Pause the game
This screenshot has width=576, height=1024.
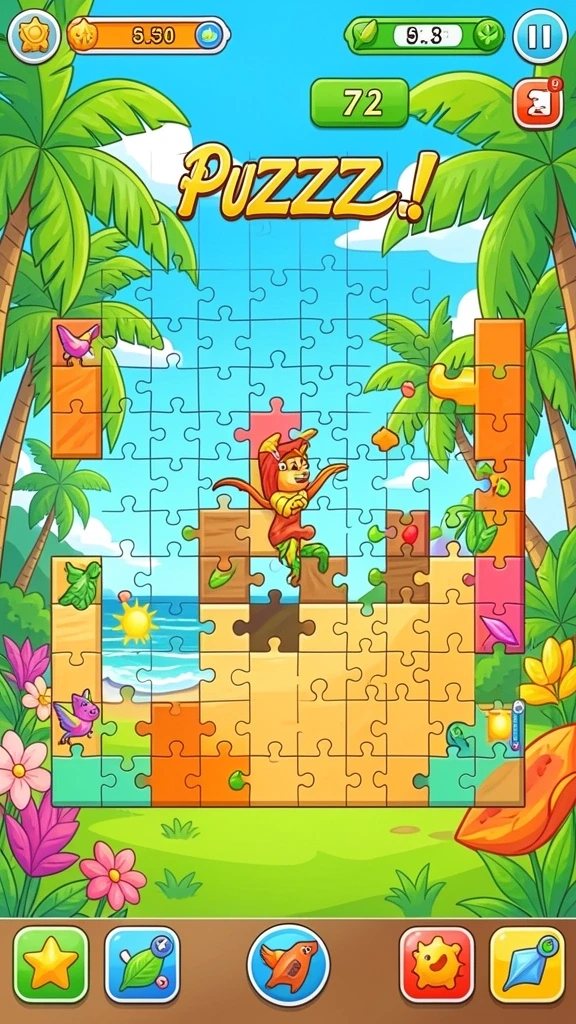click(539, 37)
